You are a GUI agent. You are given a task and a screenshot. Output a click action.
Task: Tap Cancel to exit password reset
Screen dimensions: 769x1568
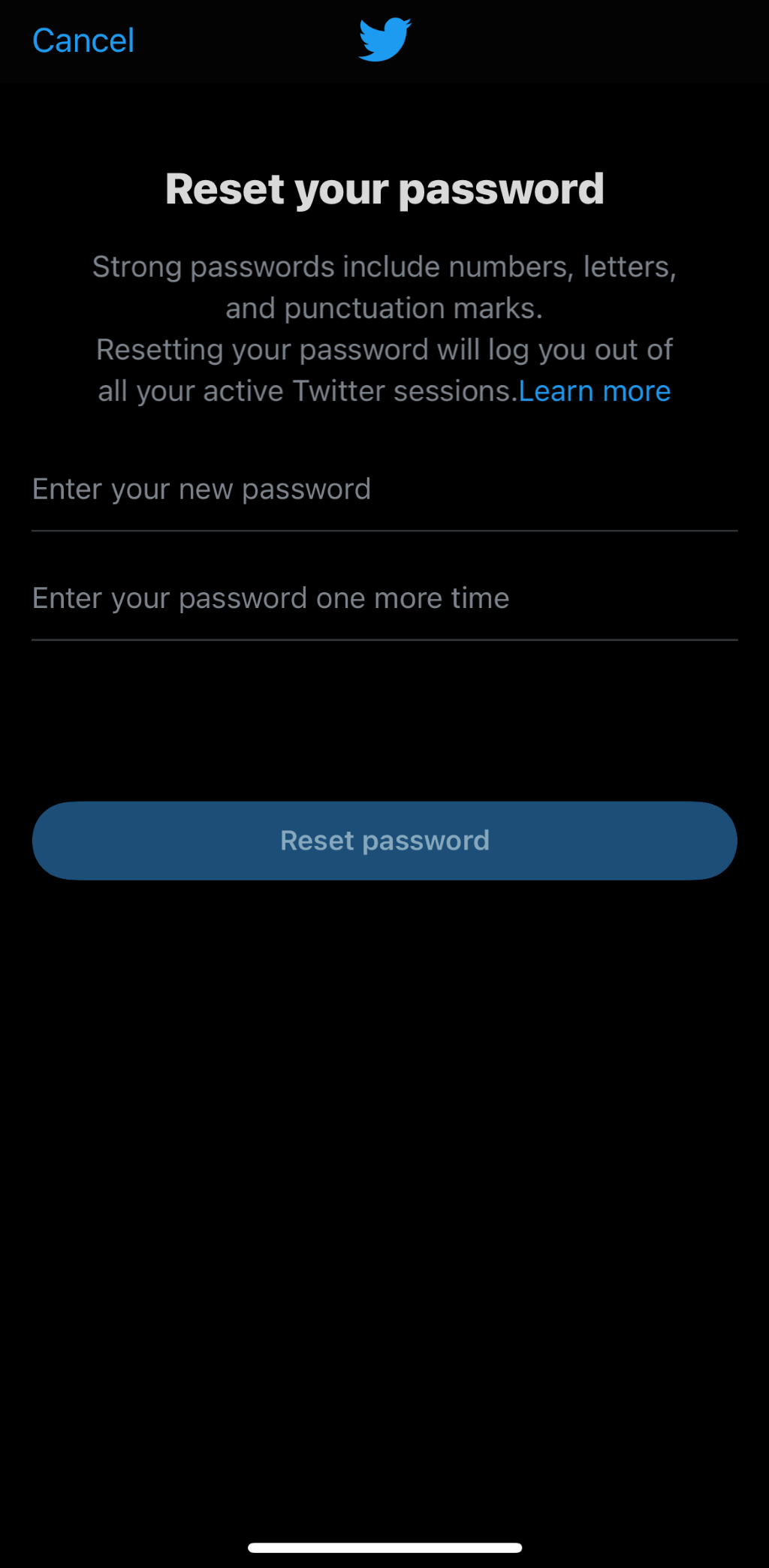click(83, 41)
